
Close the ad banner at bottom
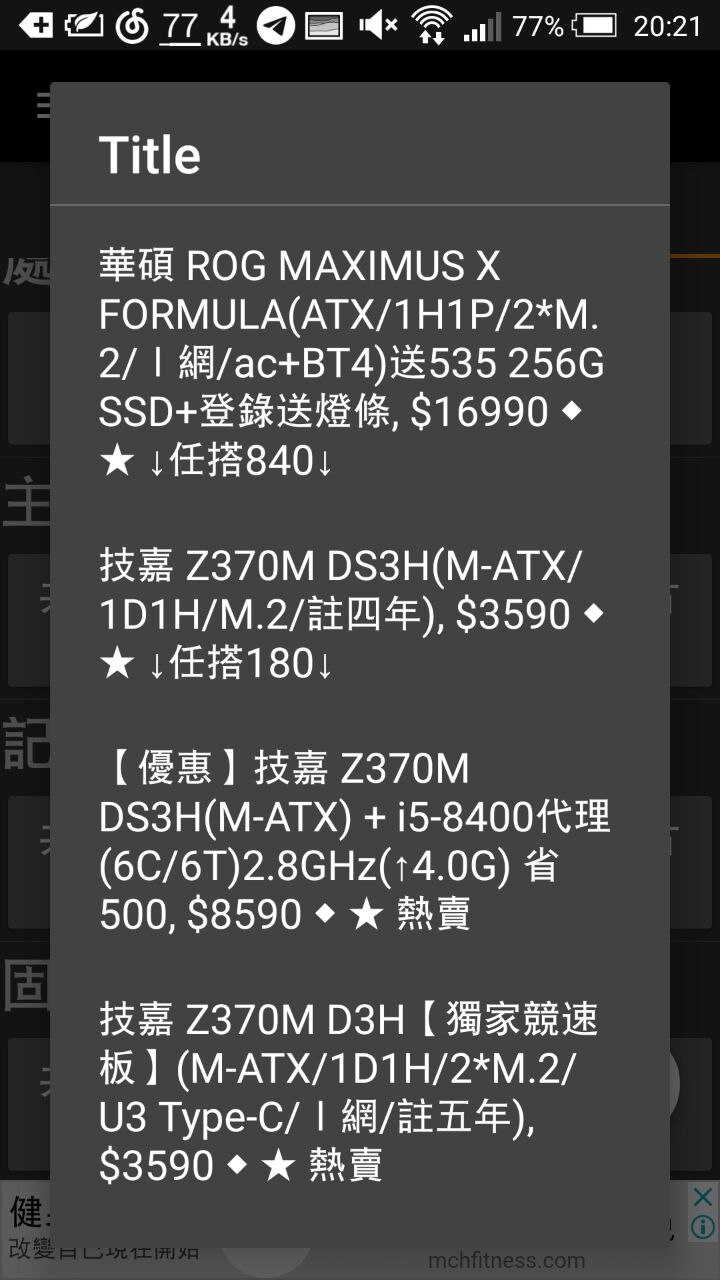(704, 1197)
